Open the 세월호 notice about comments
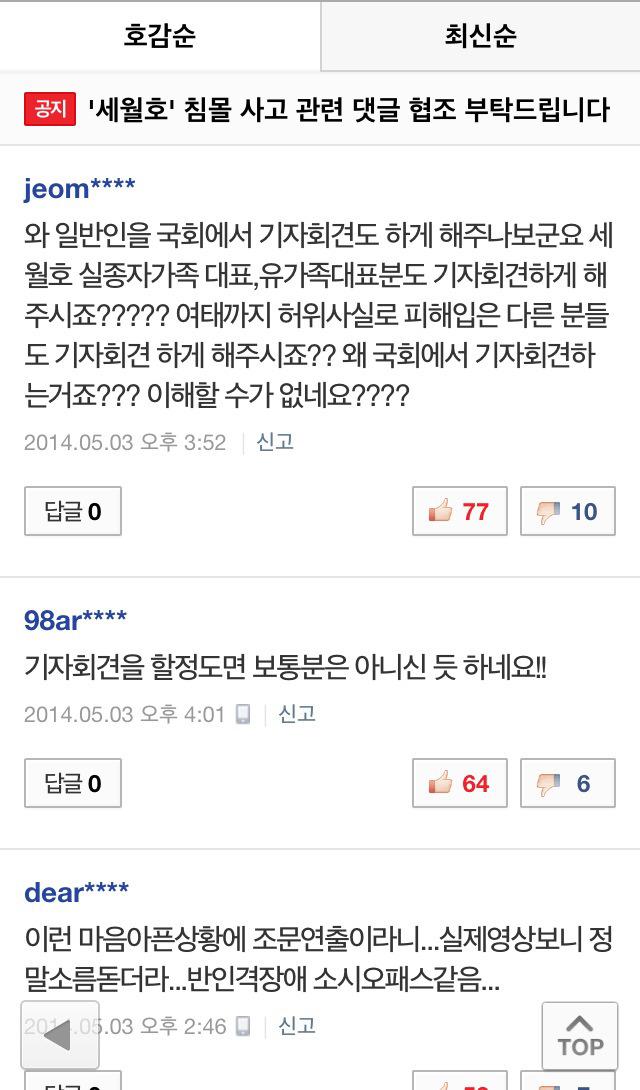This screenshot has height=1090, width=640. [320, 109]
